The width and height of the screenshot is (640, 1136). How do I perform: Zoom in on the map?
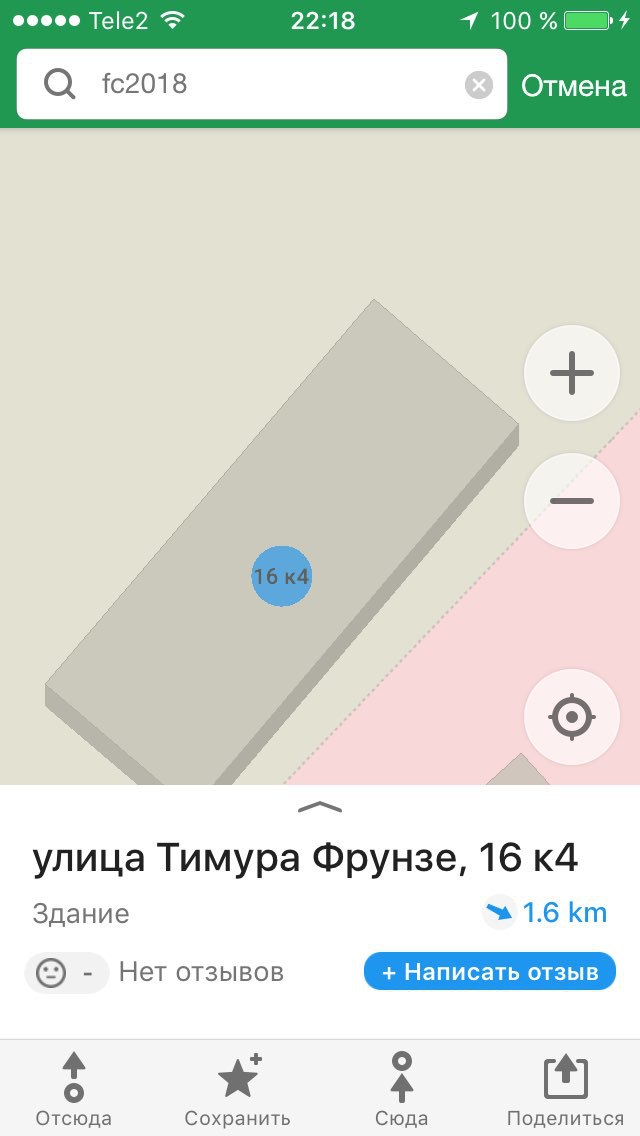coord(572,373)
